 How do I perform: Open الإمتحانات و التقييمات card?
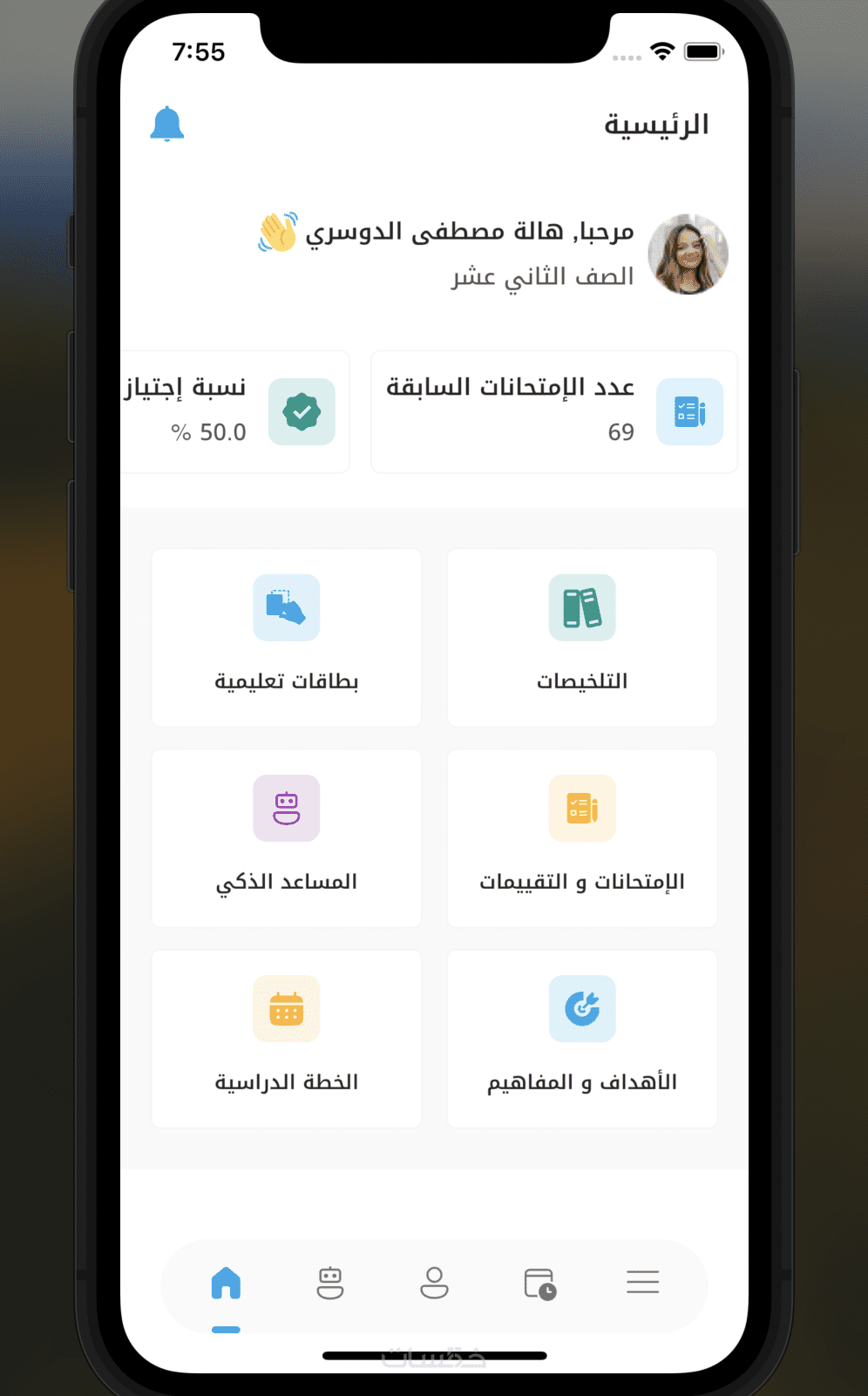point(581,838)
